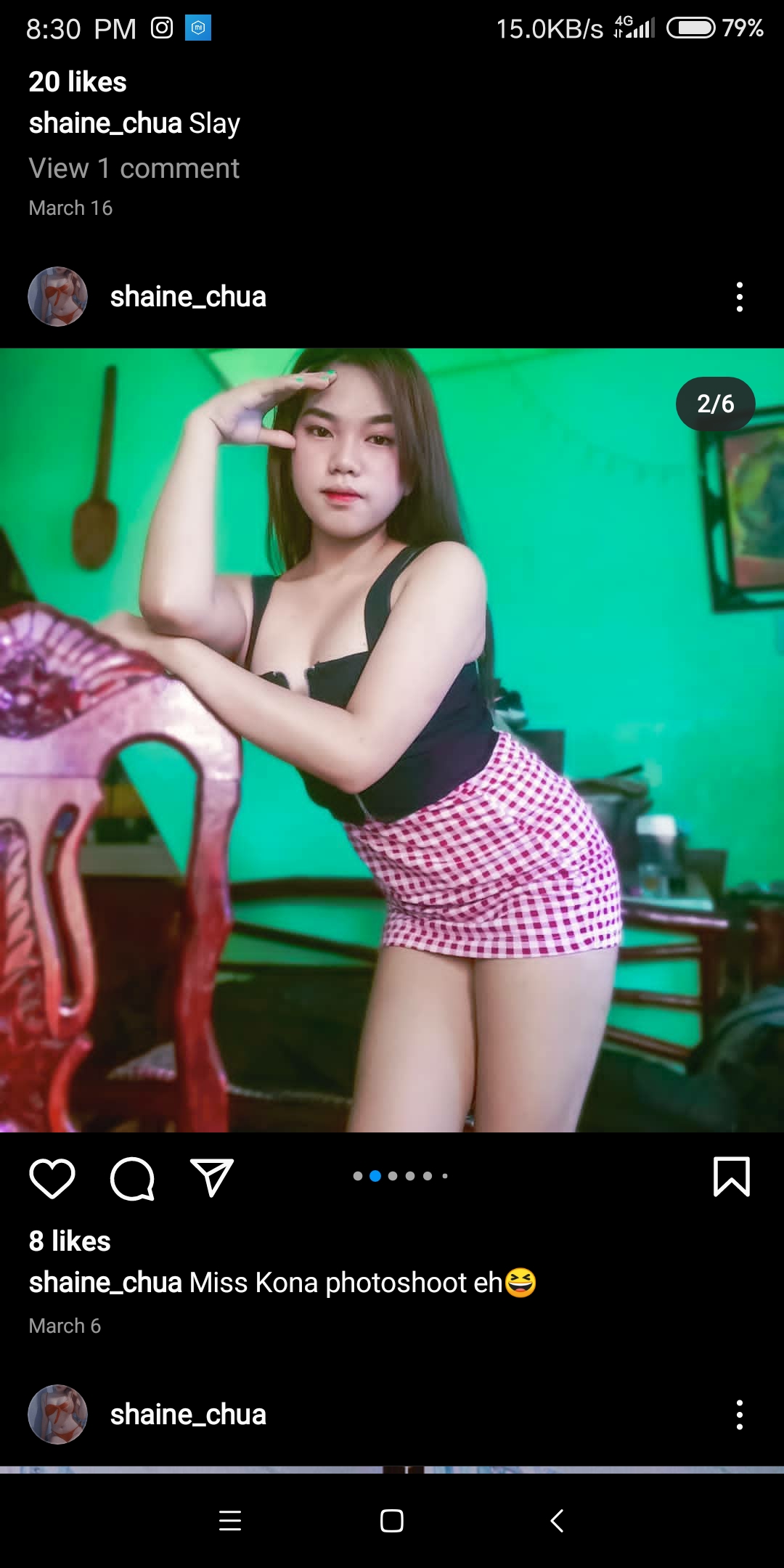View 1 comment on the Slay post

coord(134,168)
